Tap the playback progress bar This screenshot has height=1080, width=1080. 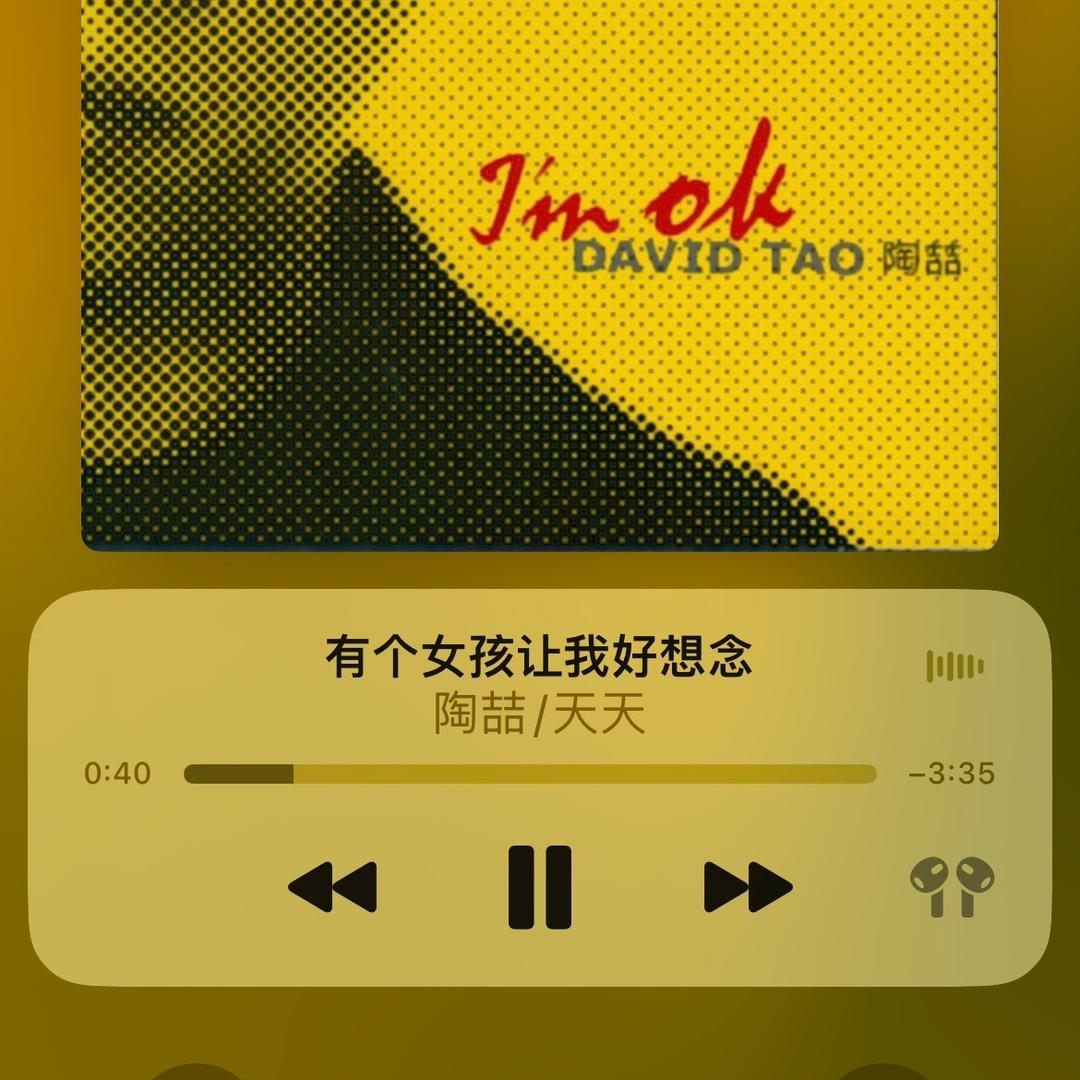(x=530, y=774)
